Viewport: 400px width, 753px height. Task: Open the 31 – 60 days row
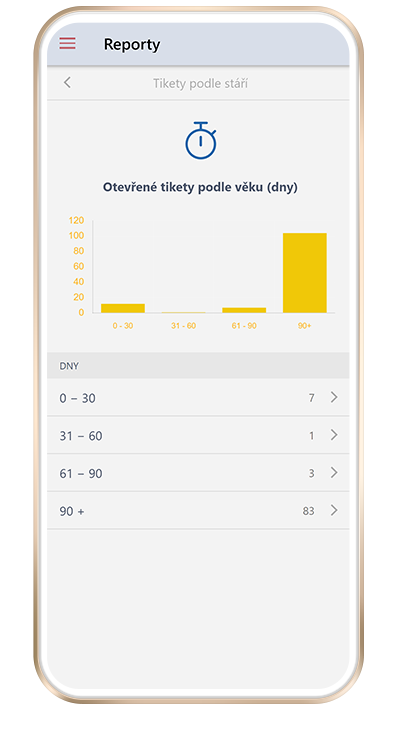tap(198, 435)
